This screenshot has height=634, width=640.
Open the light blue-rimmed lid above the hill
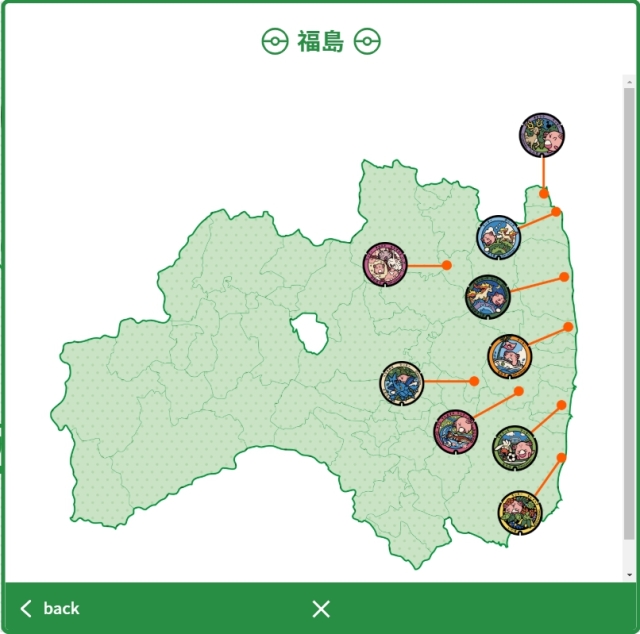click(x=498, y=237)
